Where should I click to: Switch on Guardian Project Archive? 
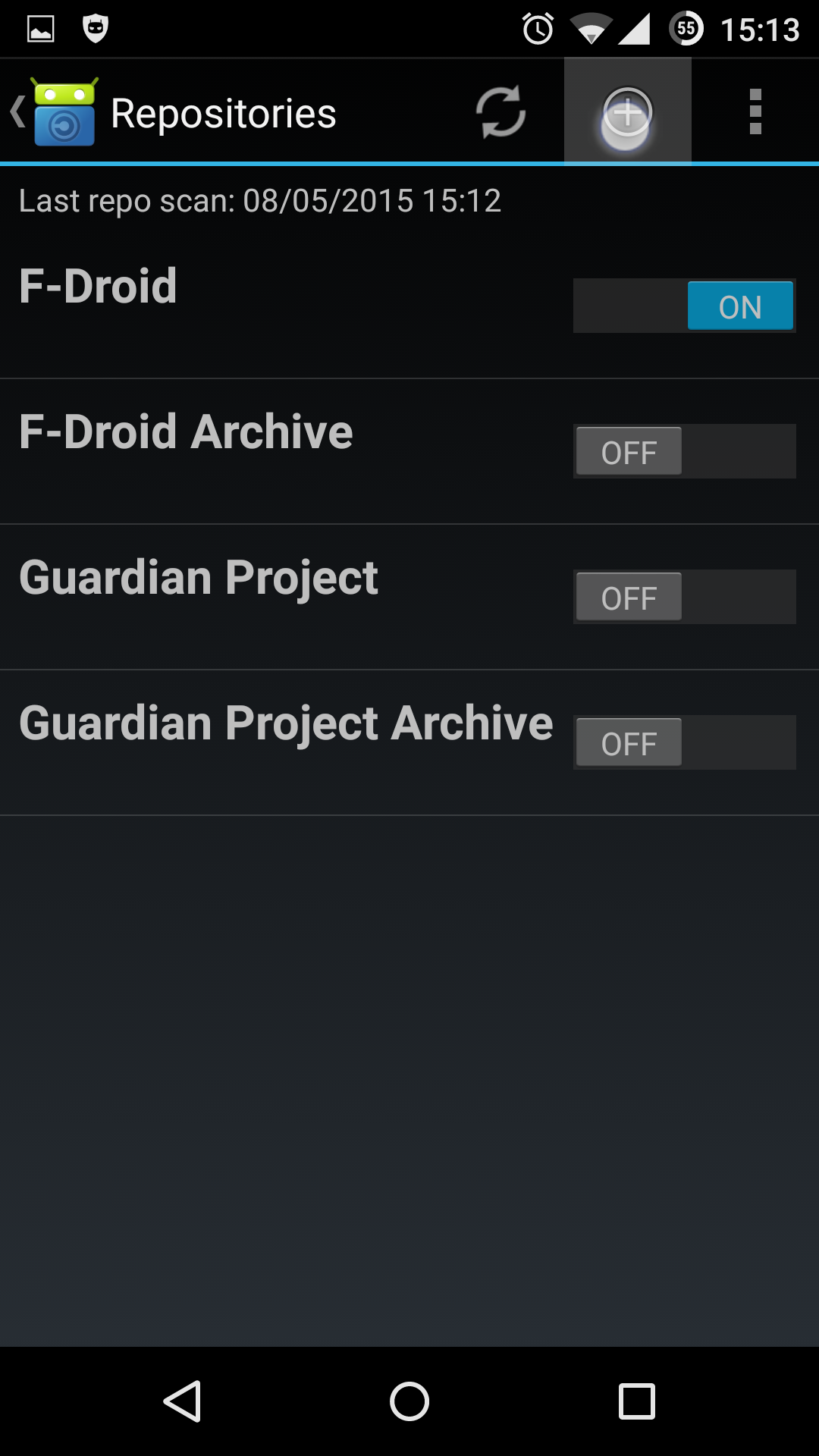pos(684,742)
